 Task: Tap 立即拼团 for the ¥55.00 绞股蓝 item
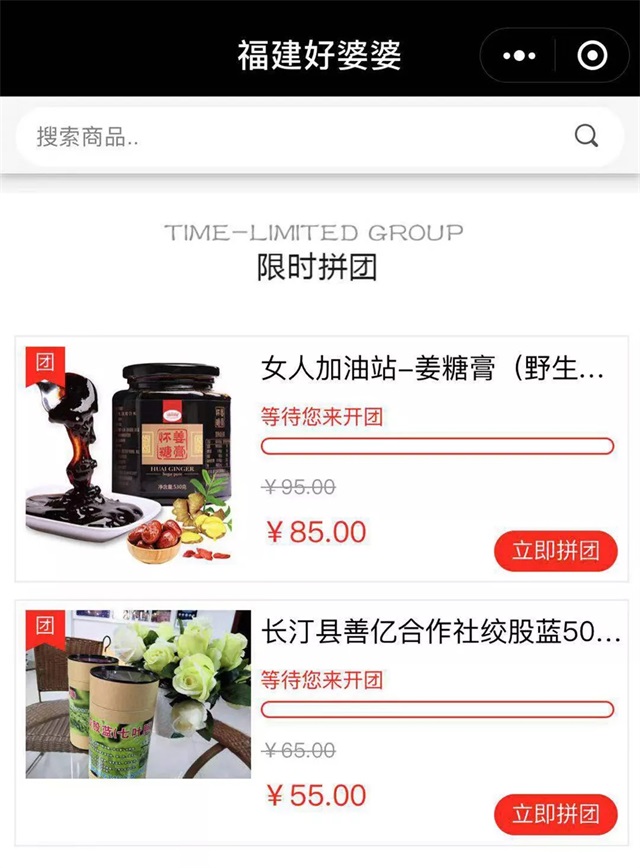556,814
